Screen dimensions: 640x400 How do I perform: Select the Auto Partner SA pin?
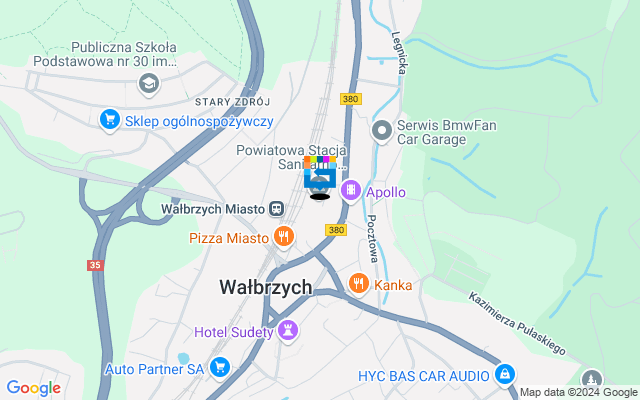coord(219,368)
